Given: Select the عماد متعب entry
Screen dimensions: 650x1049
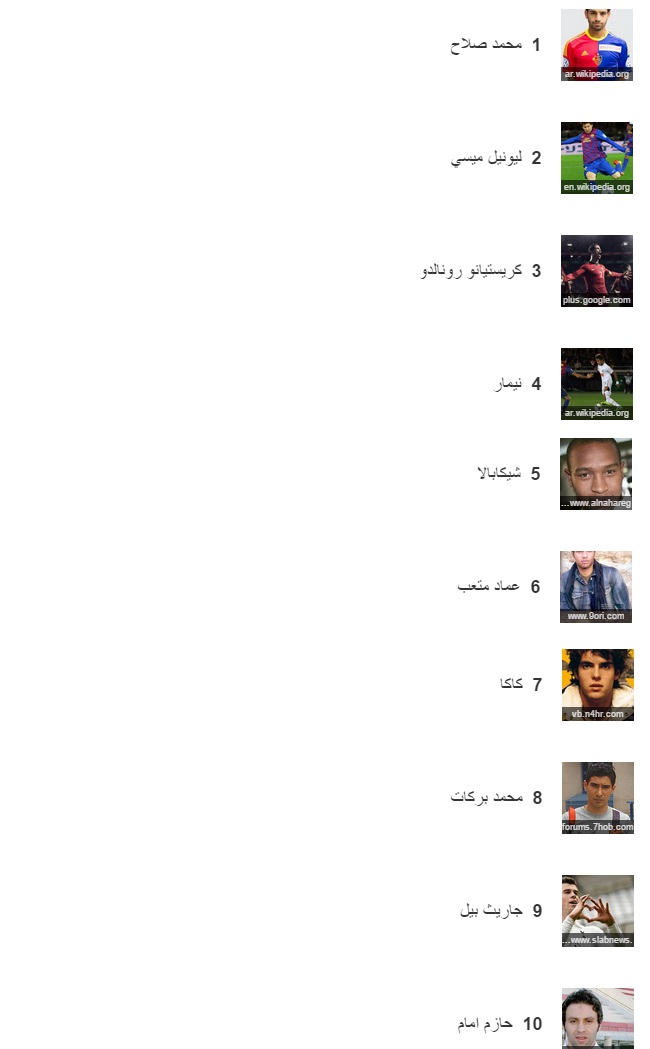Looking at the screenshot, I should 488,586.
